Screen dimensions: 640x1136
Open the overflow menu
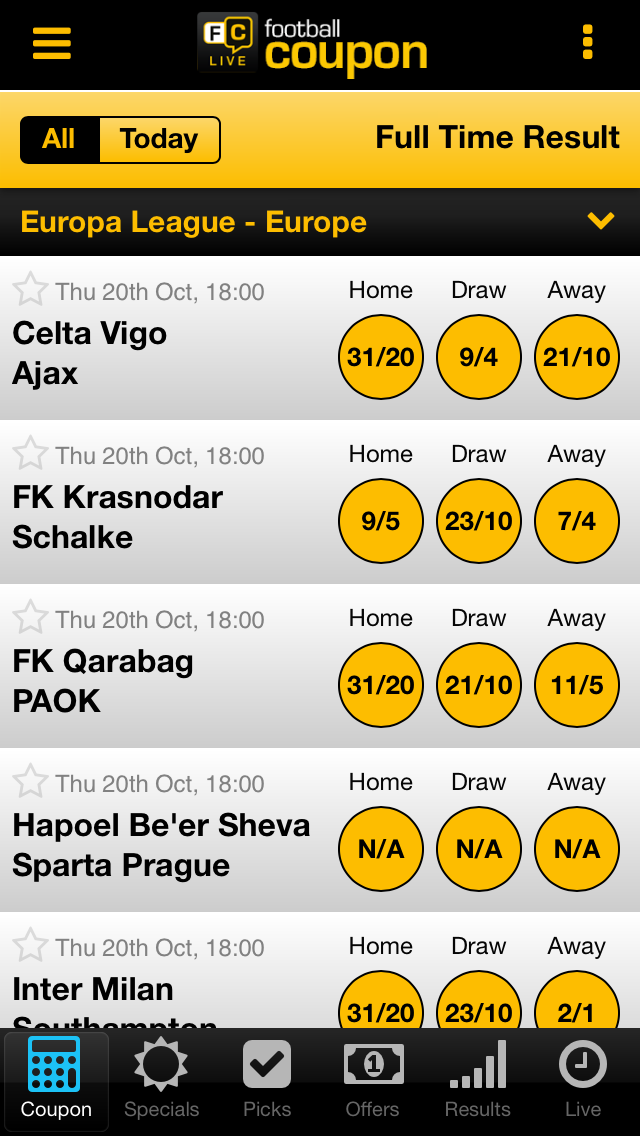point(587,42)
